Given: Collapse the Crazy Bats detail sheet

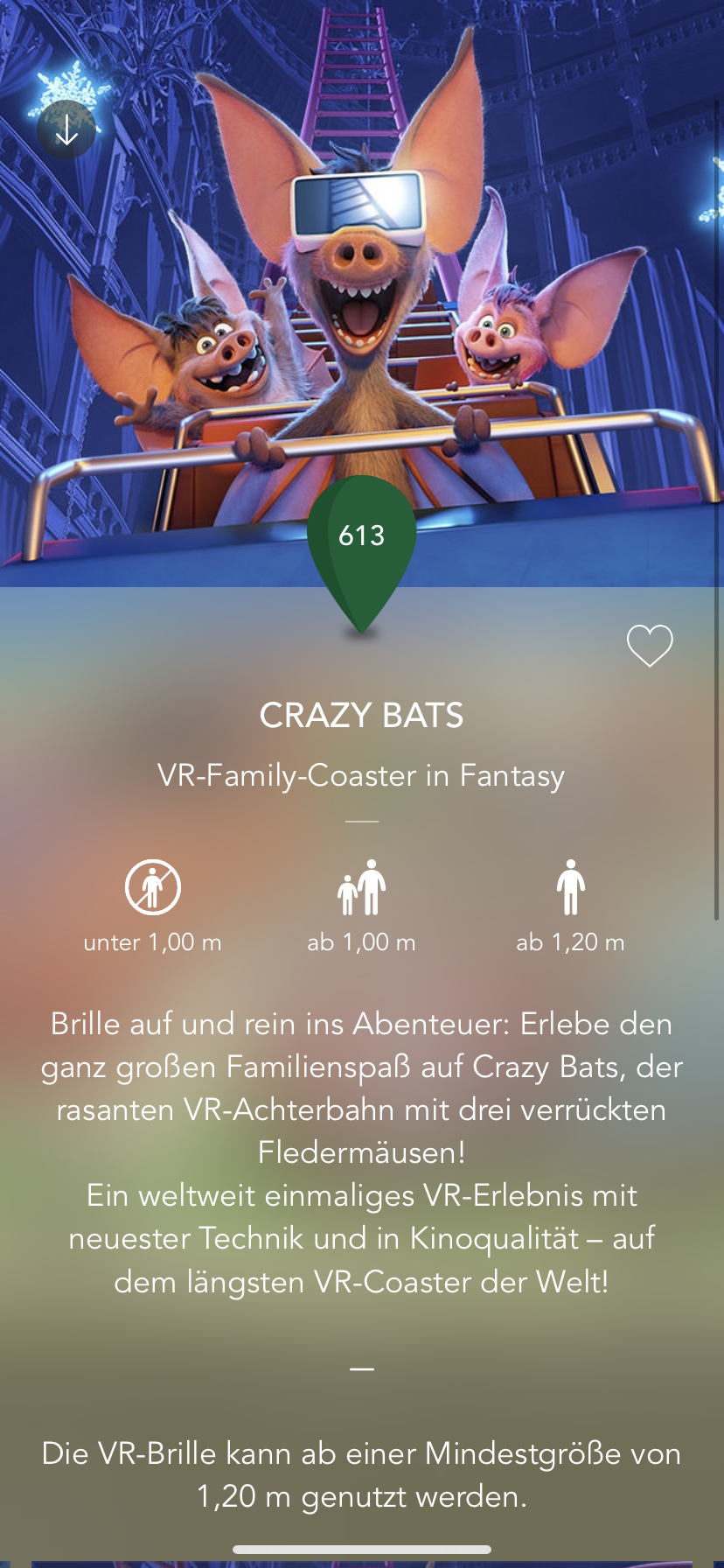Looking at the screenshot, I should coord(66,130).
